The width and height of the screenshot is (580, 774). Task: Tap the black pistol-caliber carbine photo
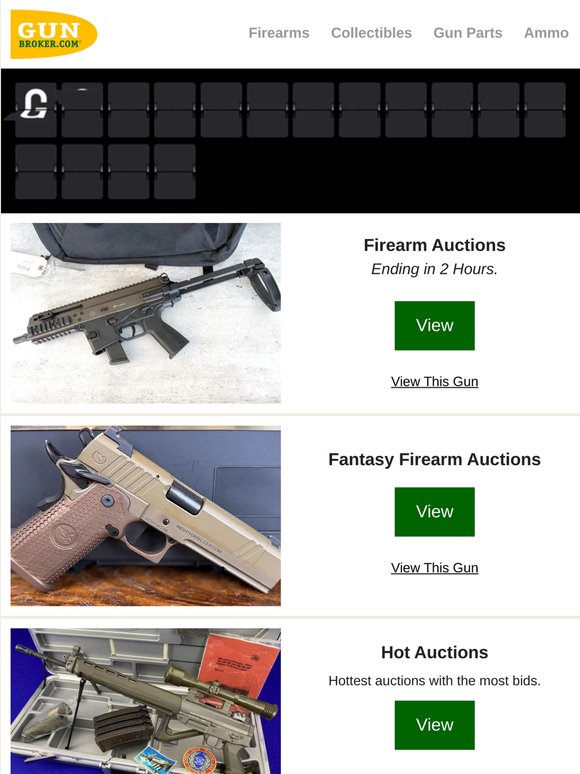coord(146,313)
